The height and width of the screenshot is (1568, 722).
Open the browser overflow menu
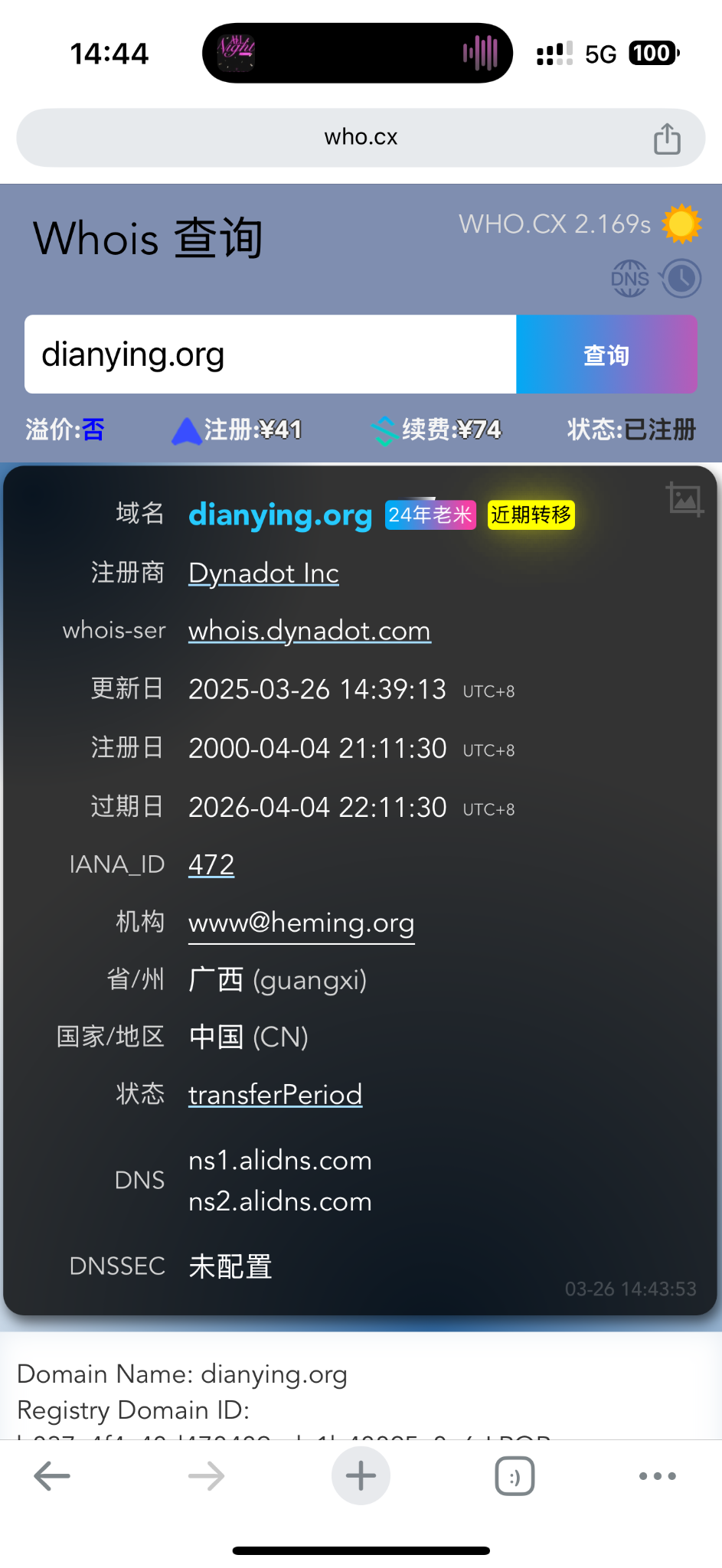pyautogui.click(x=657, y=1475)
